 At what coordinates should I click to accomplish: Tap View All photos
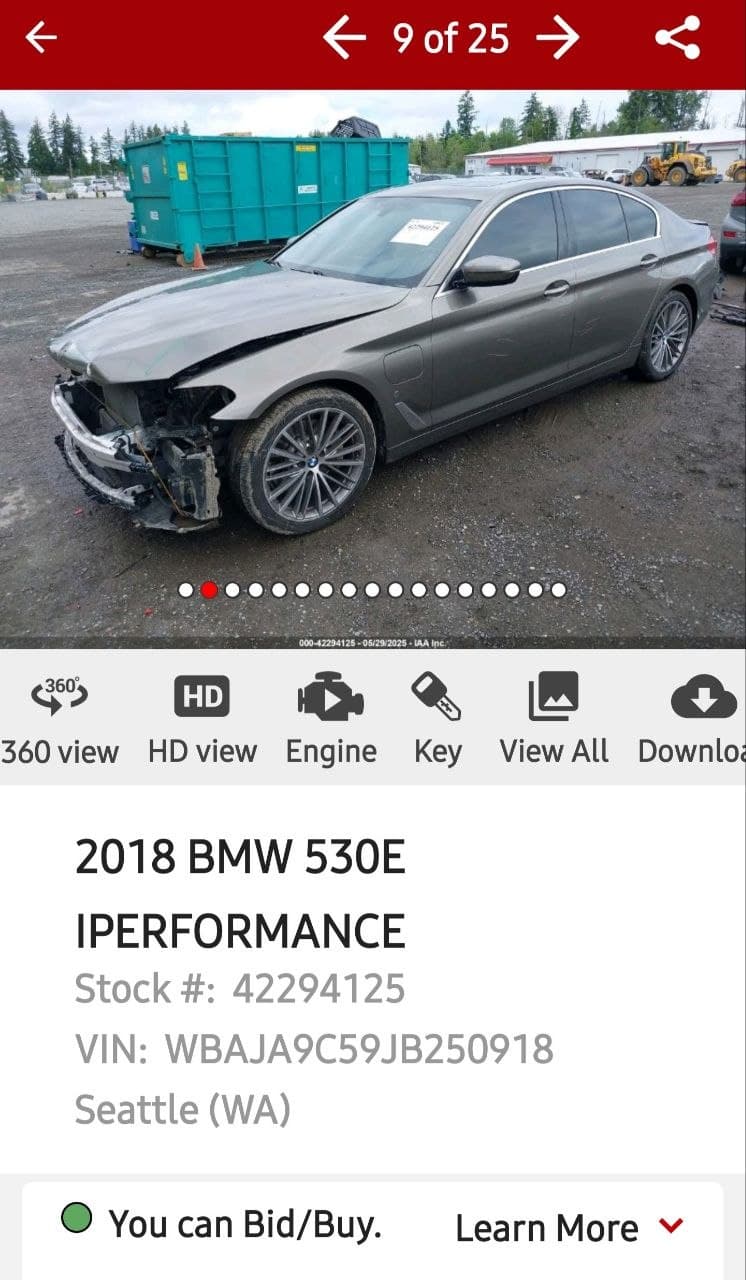click(x=553, y=718)
